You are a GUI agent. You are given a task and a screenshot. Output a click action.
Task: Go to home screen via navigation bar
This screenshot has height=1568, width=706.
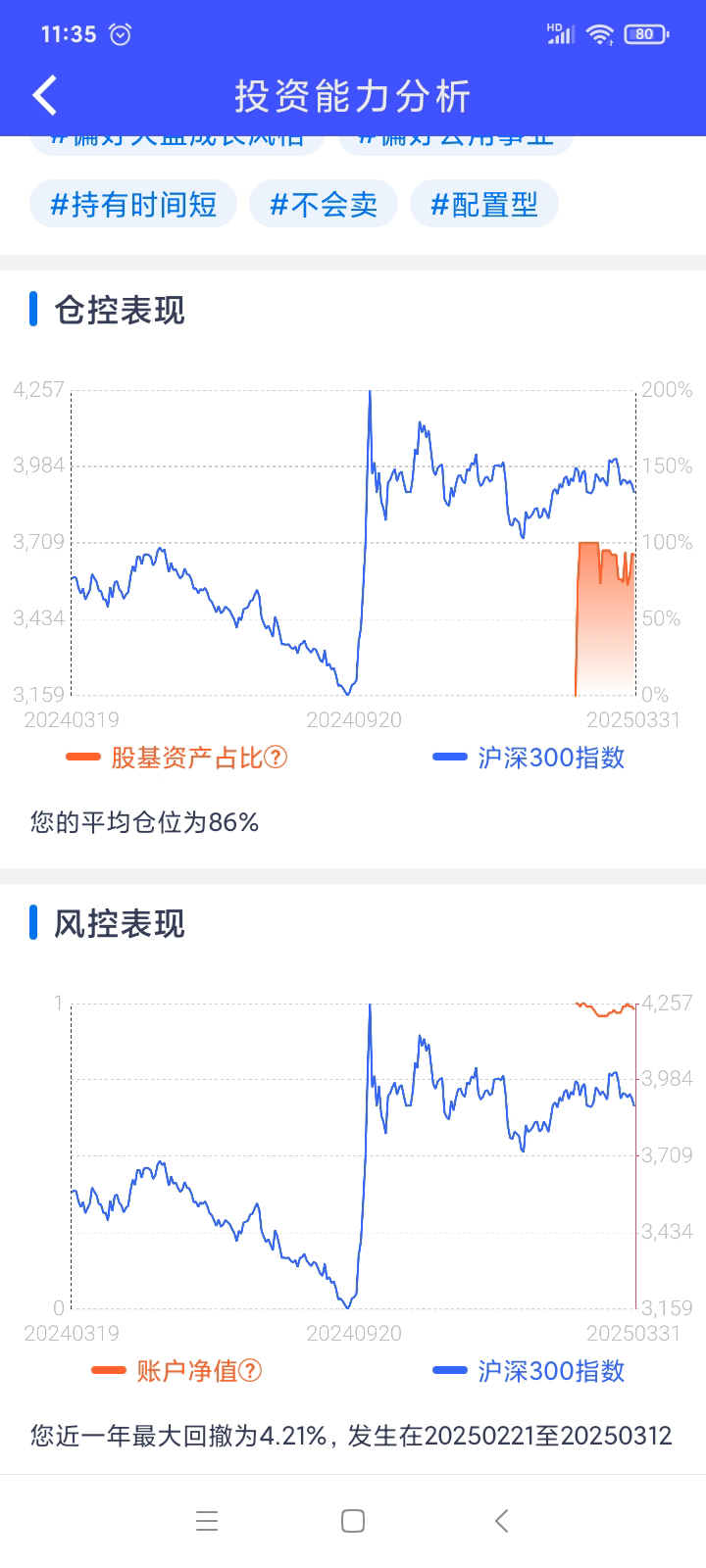click(353, 1521)
